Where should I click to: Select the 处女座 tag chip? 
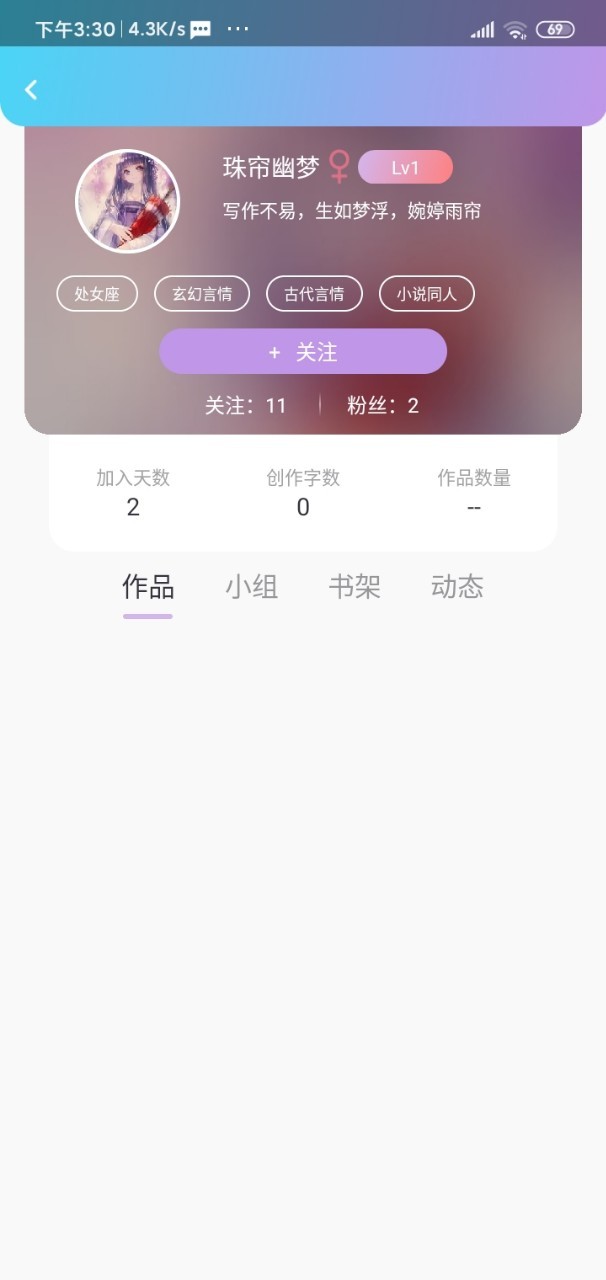click(97, 294)
